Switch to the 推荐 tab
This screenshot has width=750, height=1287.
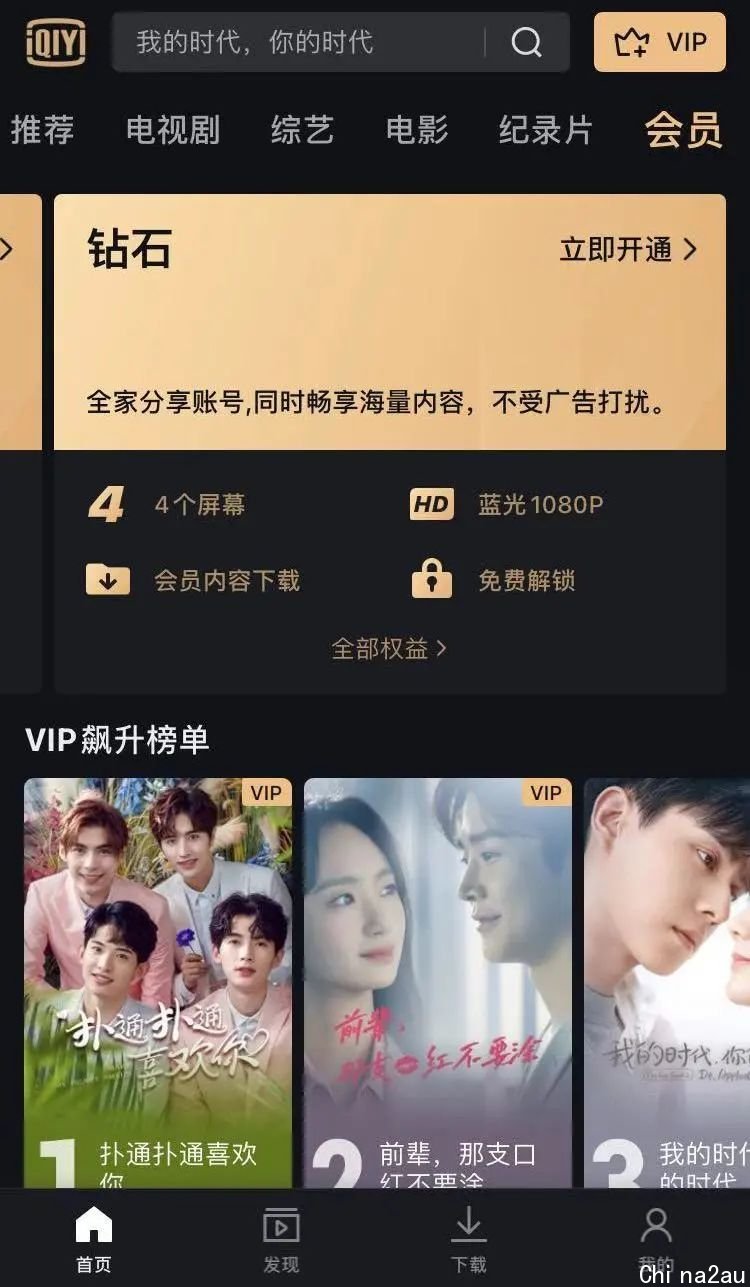coord(42,130)
